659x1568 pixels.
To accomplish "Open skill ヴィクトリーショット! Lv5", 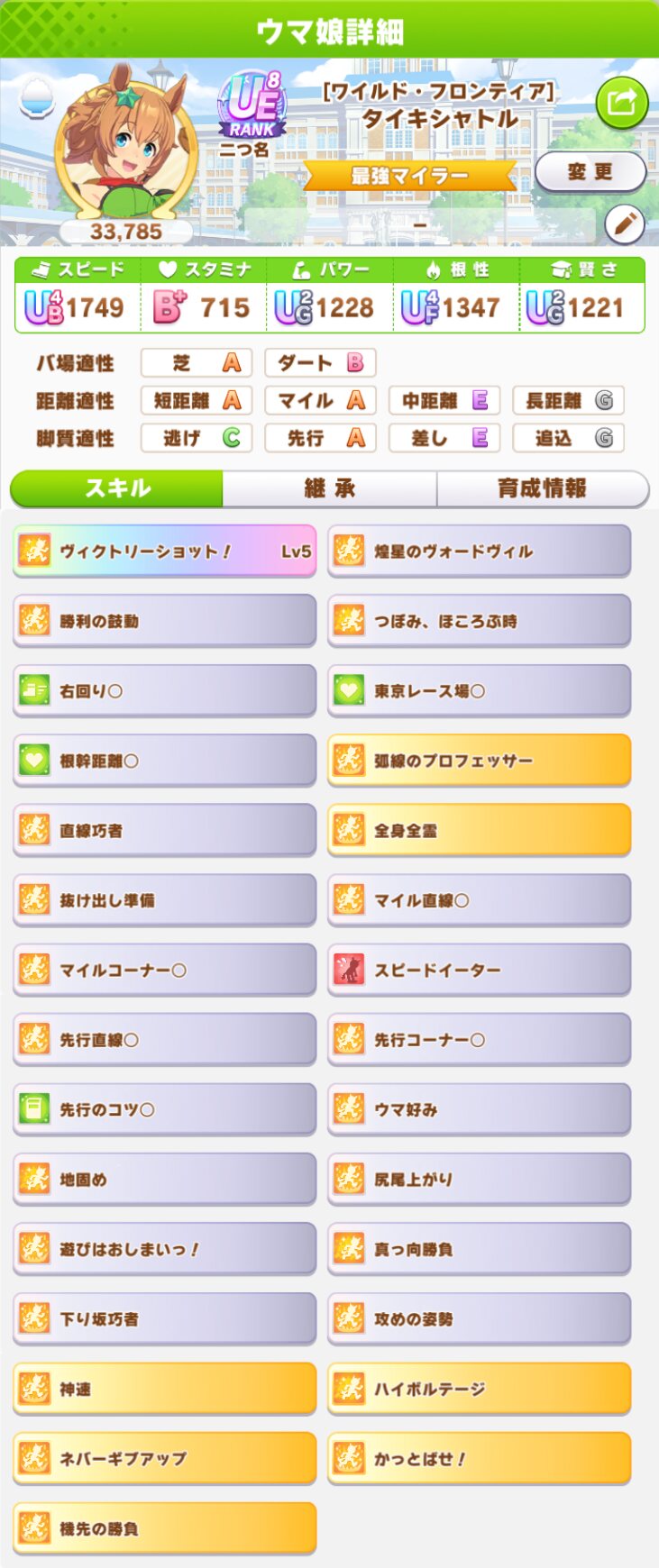I will click(x=165, y=551).
